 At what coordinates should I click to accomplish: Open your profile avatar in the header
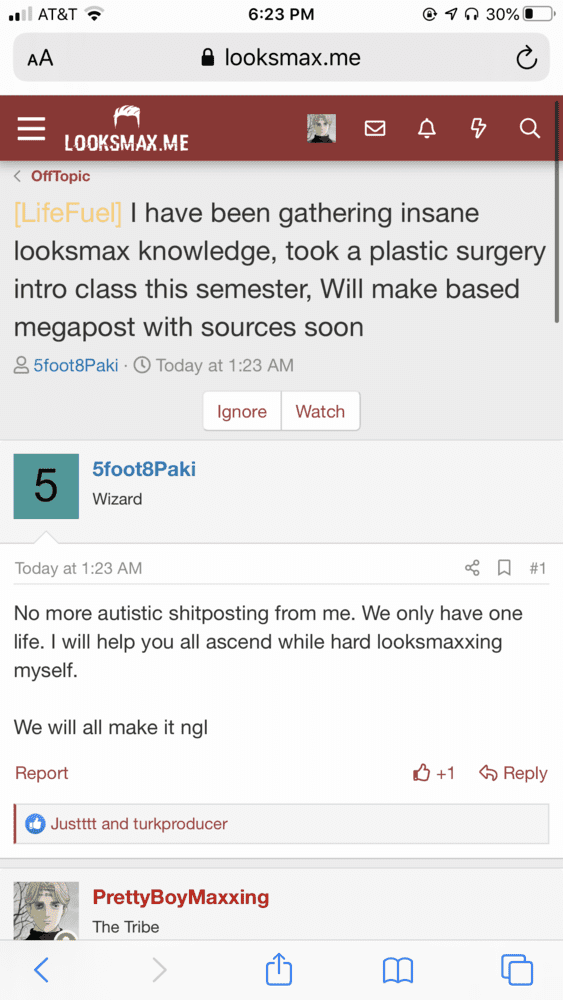point(321,129)
